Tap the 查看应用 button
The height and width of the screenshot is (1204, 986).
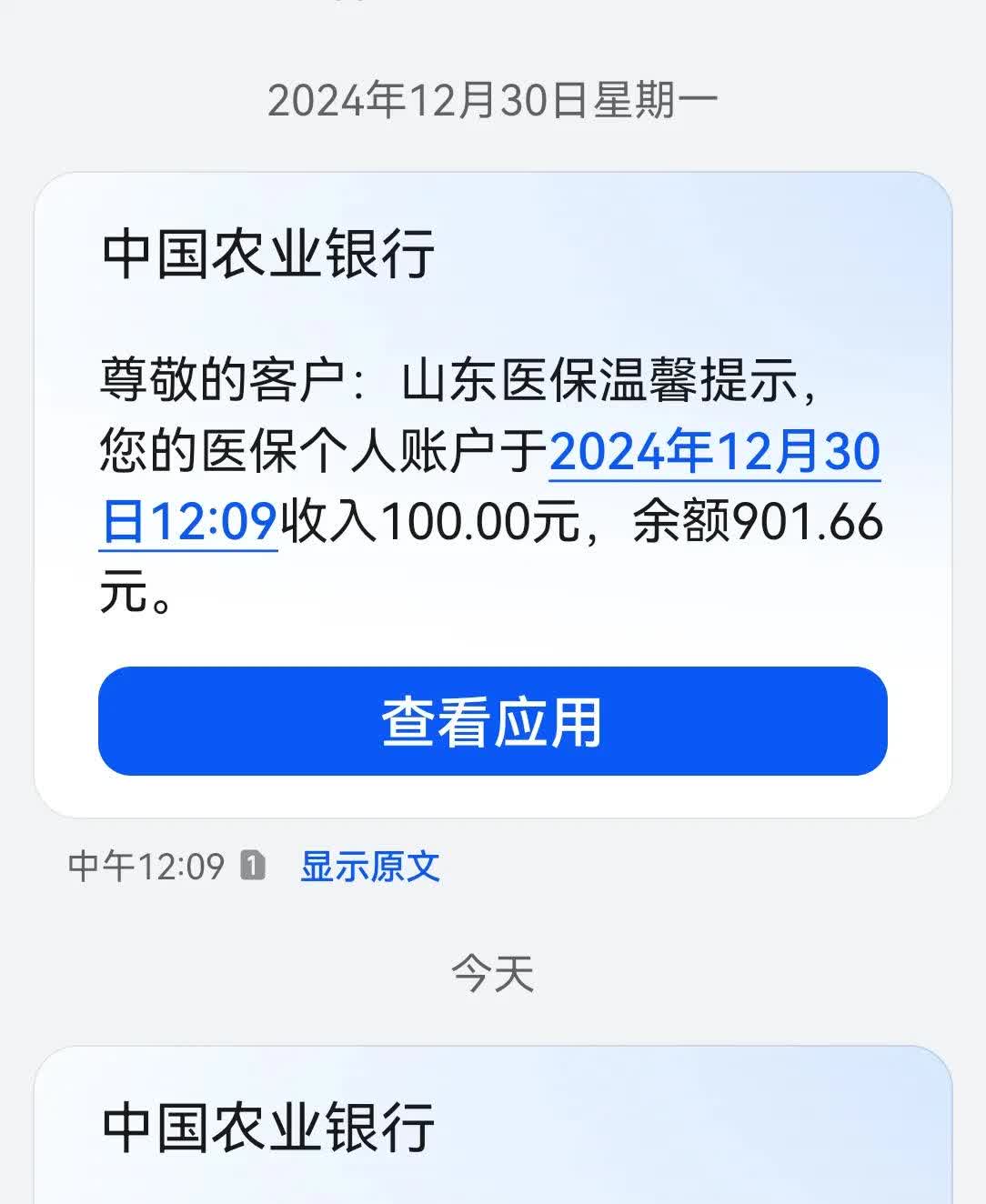[x=492, y=721]
